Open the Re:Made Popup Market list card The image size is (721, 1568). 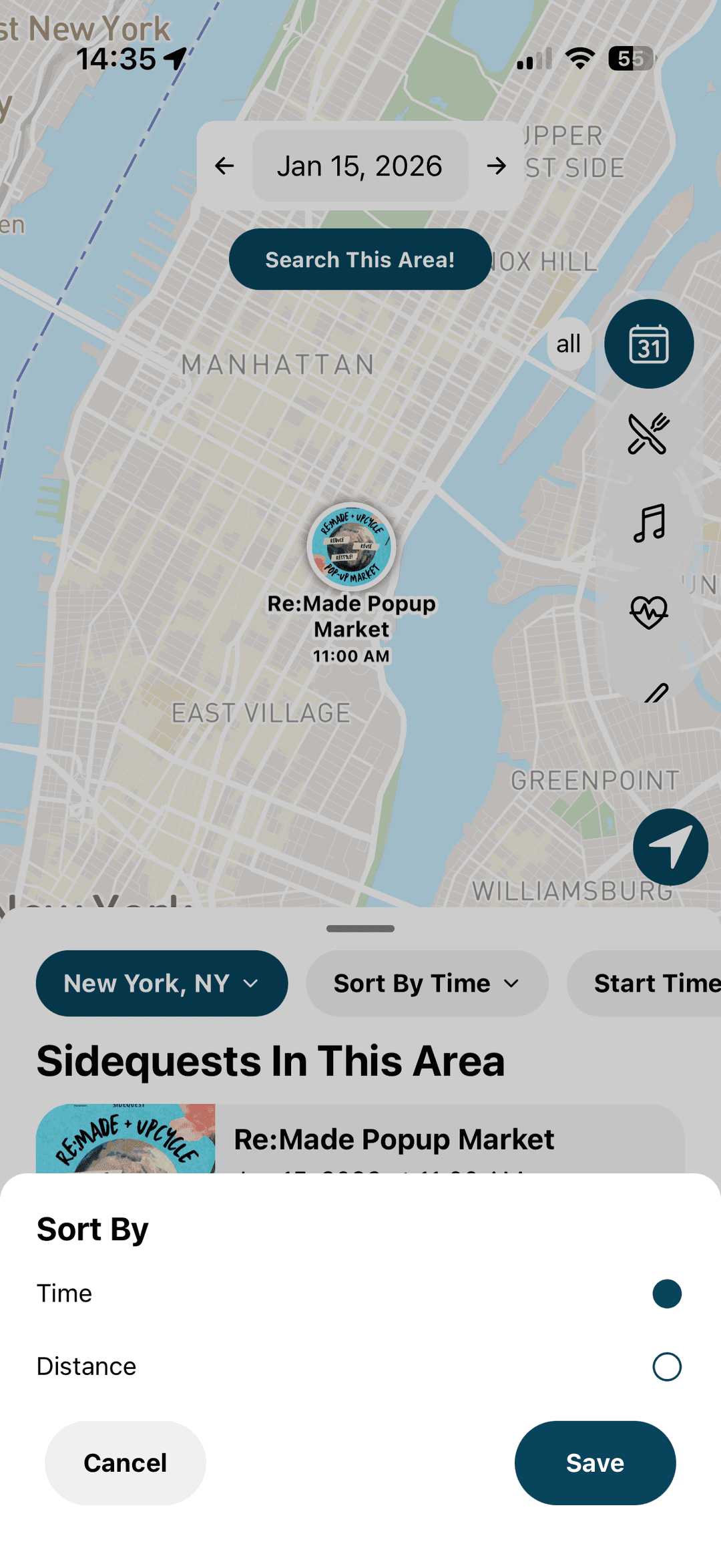394,1139
